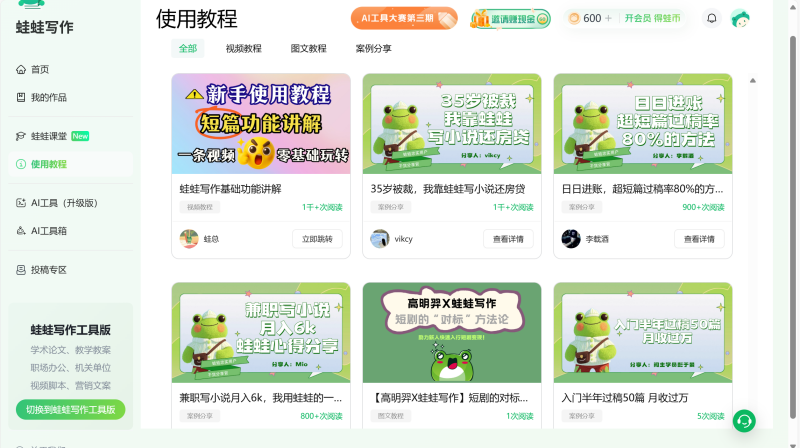The image size is (800, 448).
Task: Tap 查看详情 on vikcy's card
Action: 508,239
